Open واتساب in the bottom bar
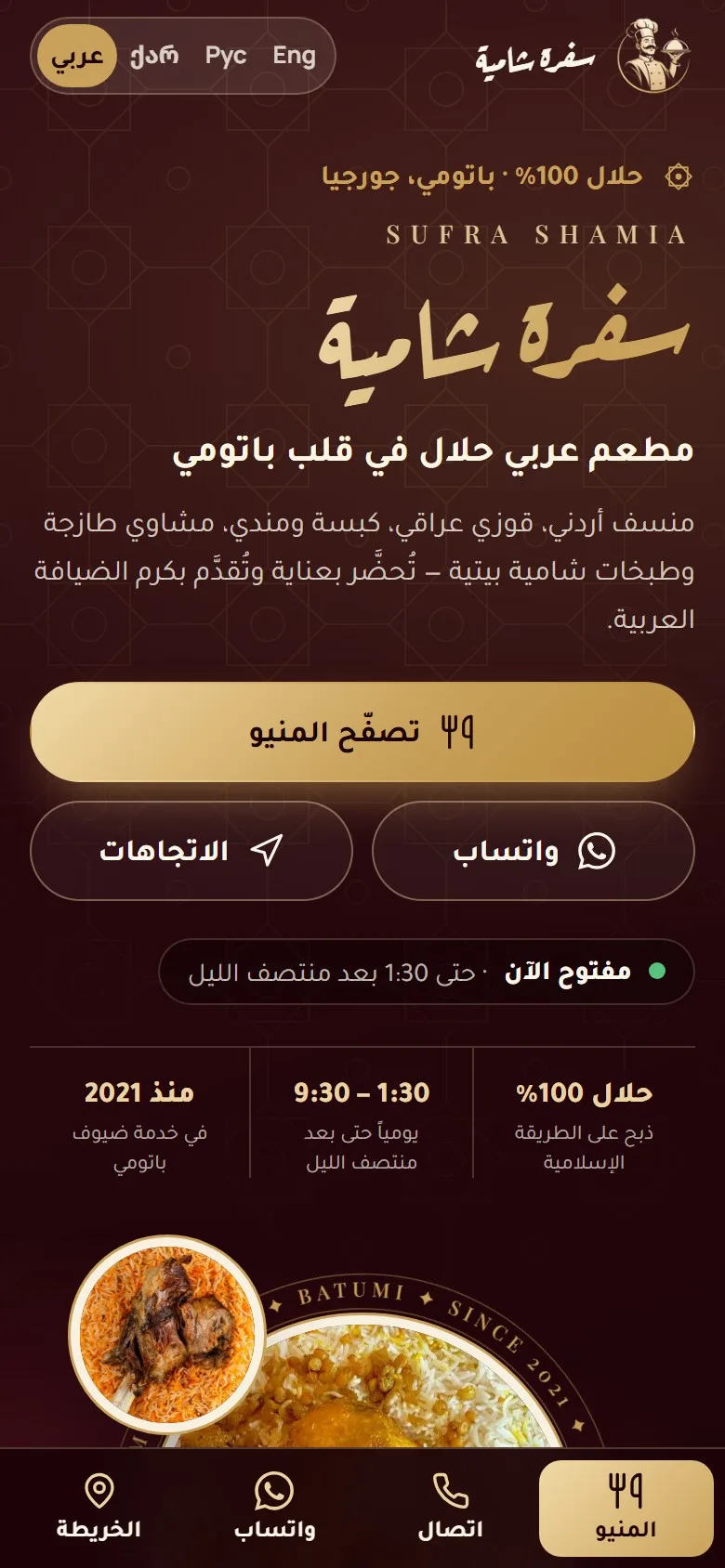Screen dimensions: 725x1568 274,1509
